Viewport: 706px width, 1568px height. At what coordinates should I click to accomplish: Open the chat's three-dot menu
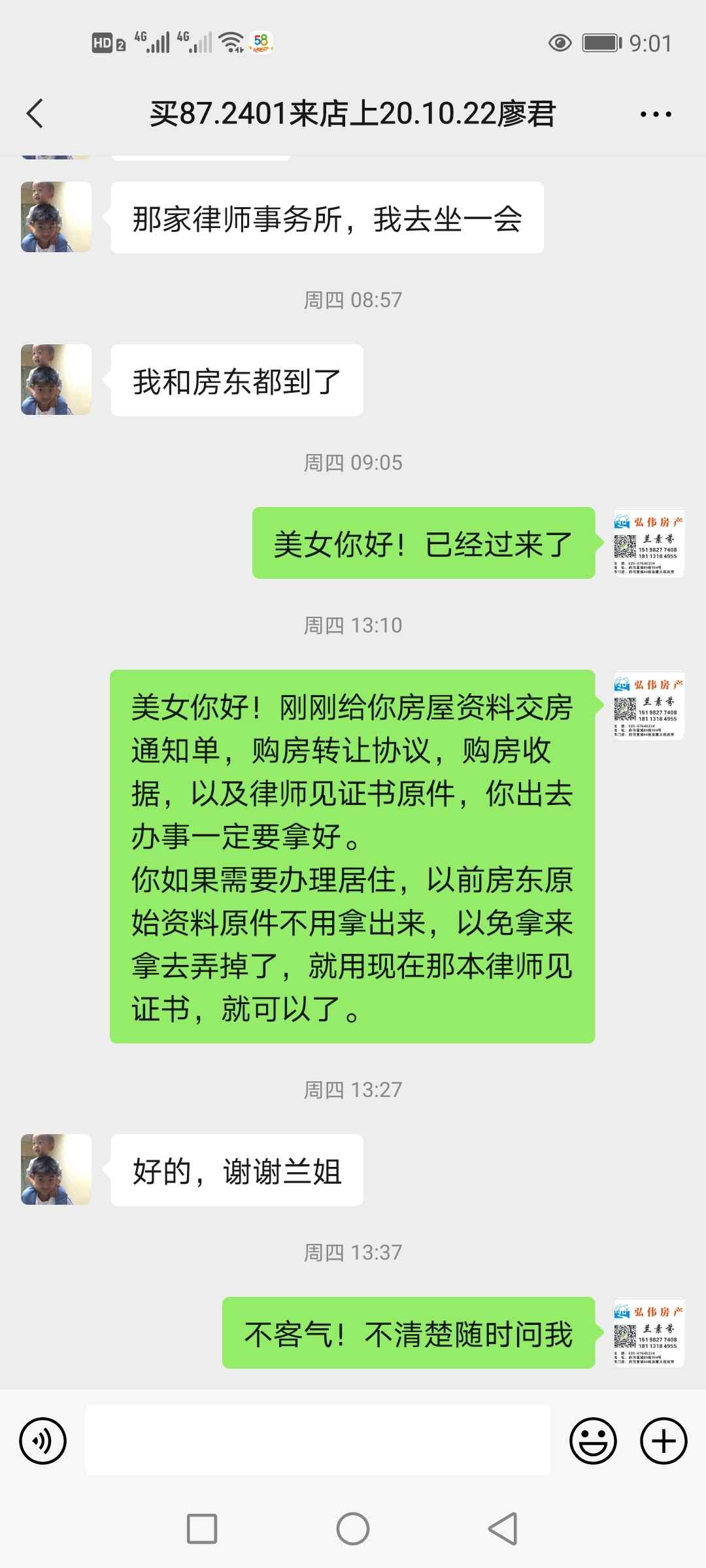click(x=656, y=114)
